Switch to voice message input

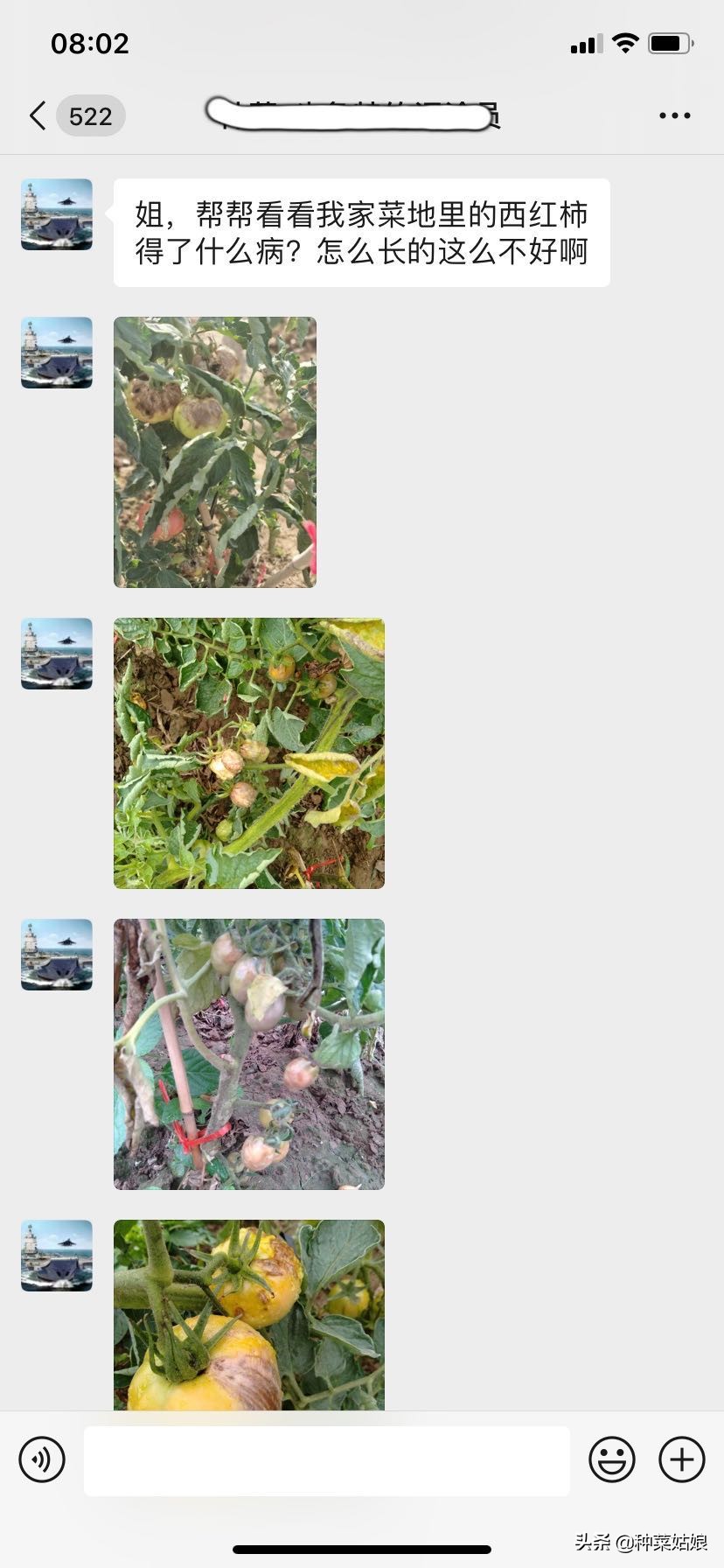(x=42, y=1459)
